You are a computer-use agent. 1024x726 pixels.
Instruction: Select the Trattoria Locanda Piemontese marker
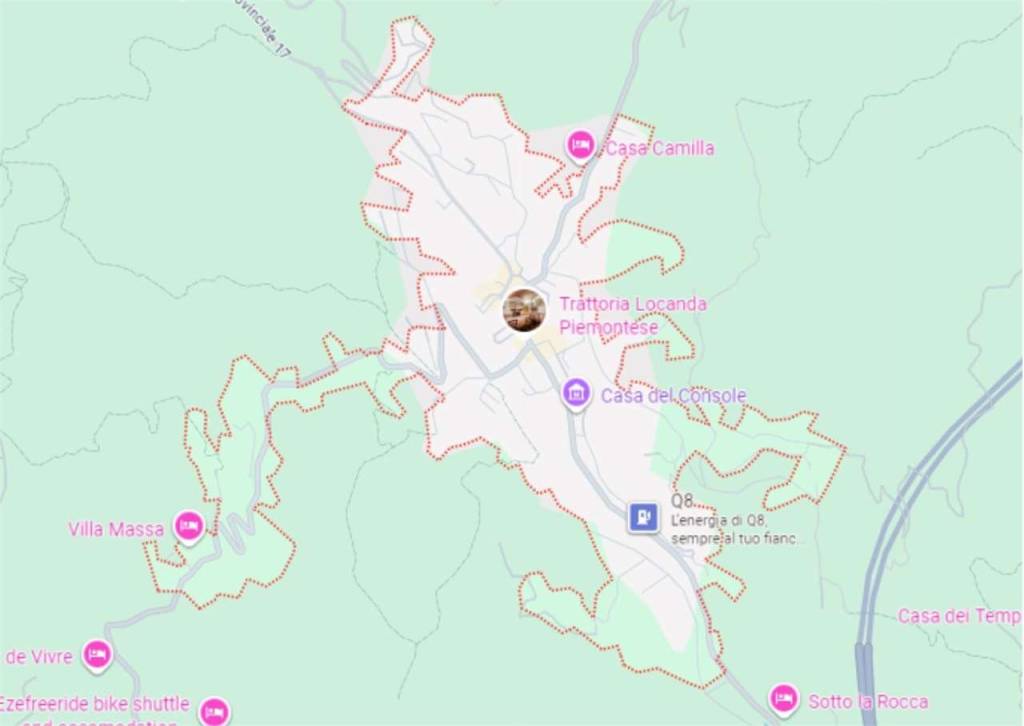click(x=524, y=310)
